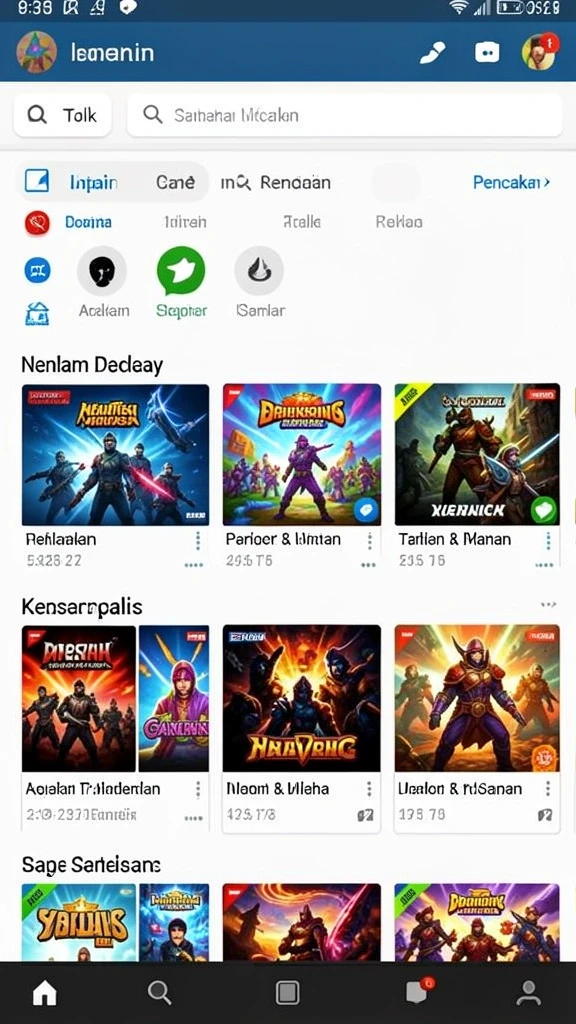The height and width of the screenshot is (1024, 576).
Task: Open the Parioer & Idmtan game card
Action: click(x=301, y=475)
